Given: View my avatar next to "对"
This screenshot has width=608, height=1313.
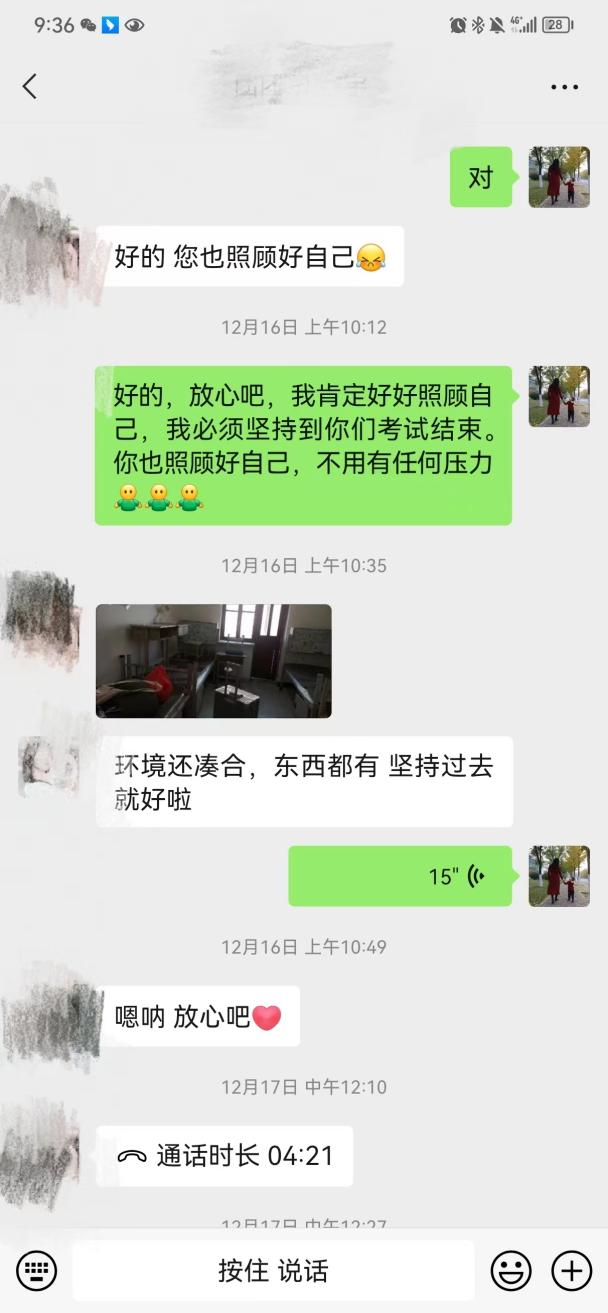Looking at the screenshot, I should (x=559, y=177).
